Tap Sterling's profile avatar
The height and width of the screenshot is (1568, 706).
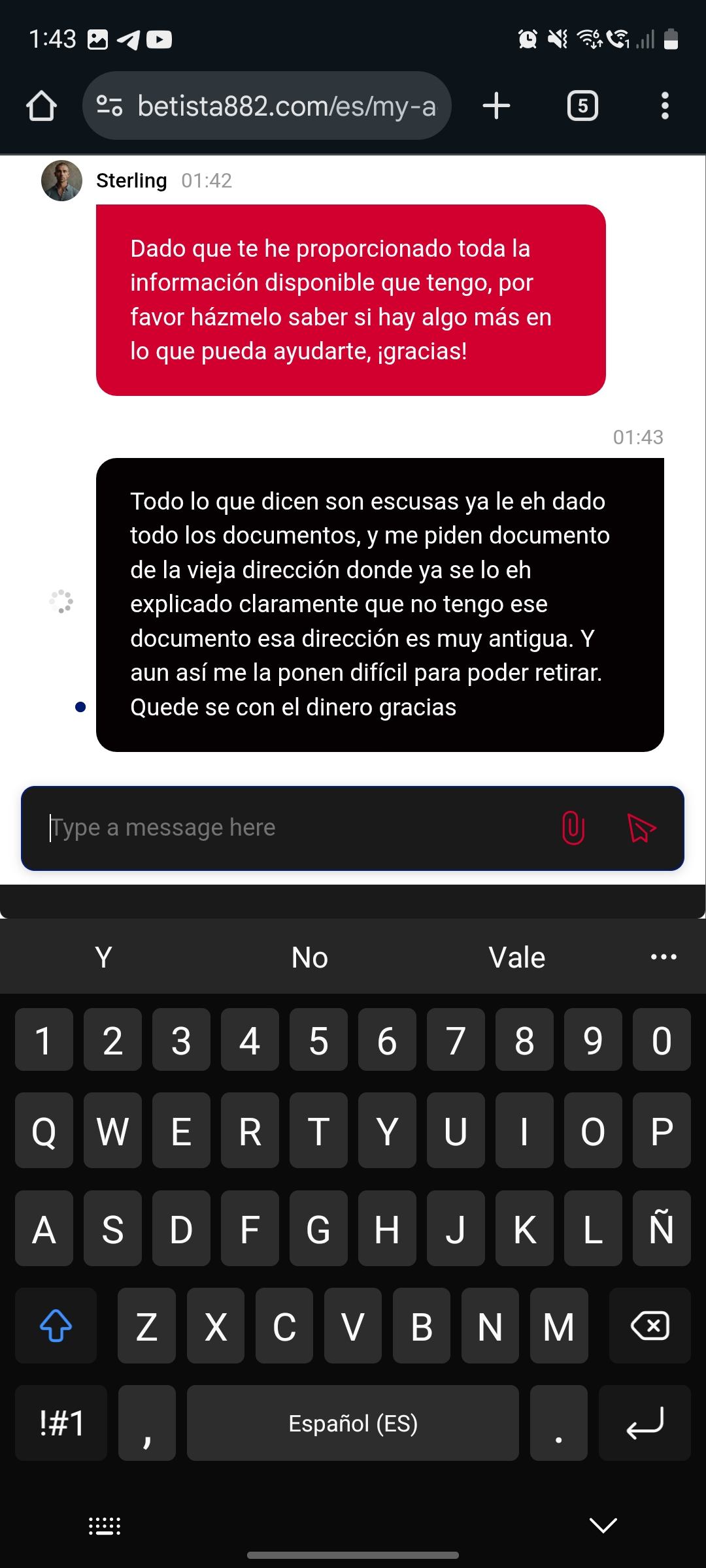click(61, 180)
